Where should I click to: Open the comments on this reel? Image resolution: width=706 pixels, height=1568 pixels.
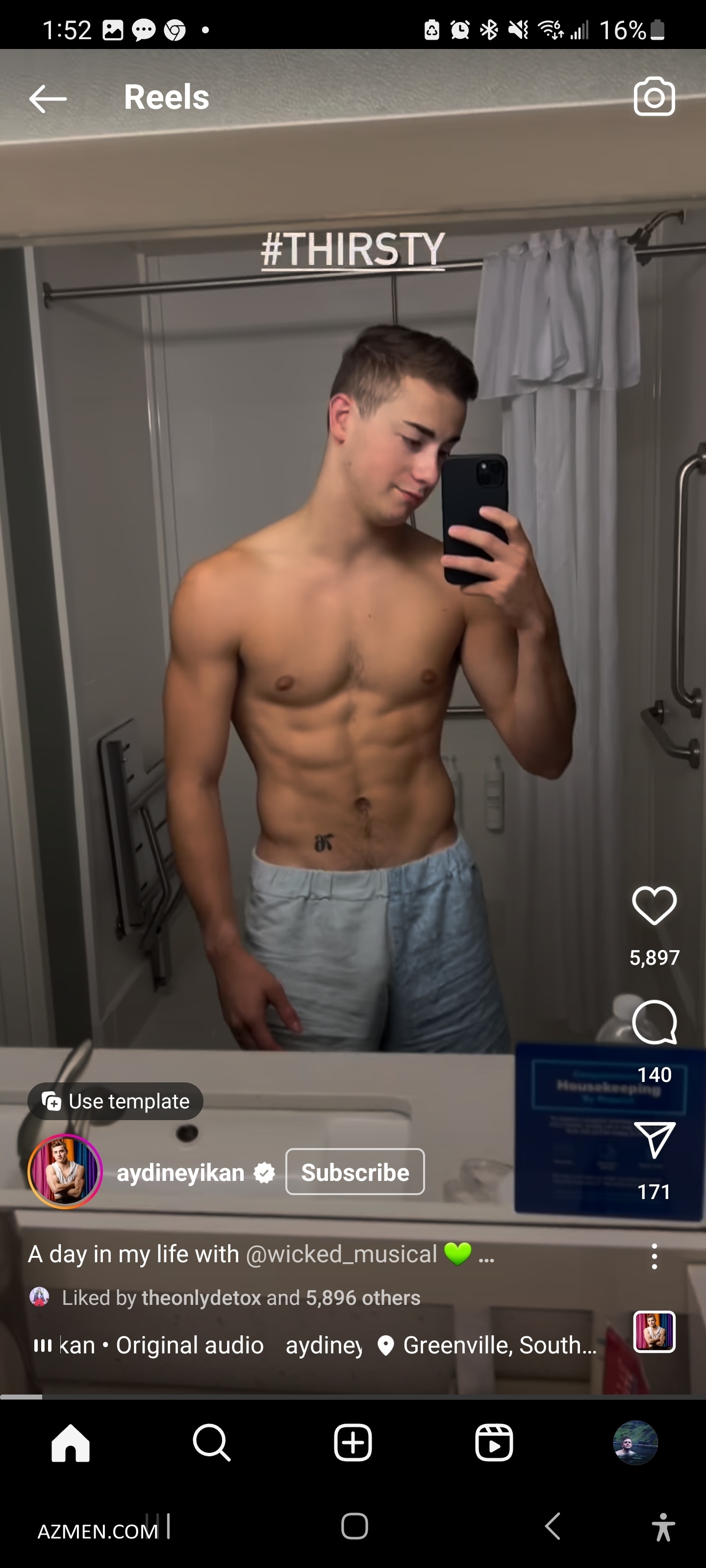pyautogui.click(x=654, y=1023)
